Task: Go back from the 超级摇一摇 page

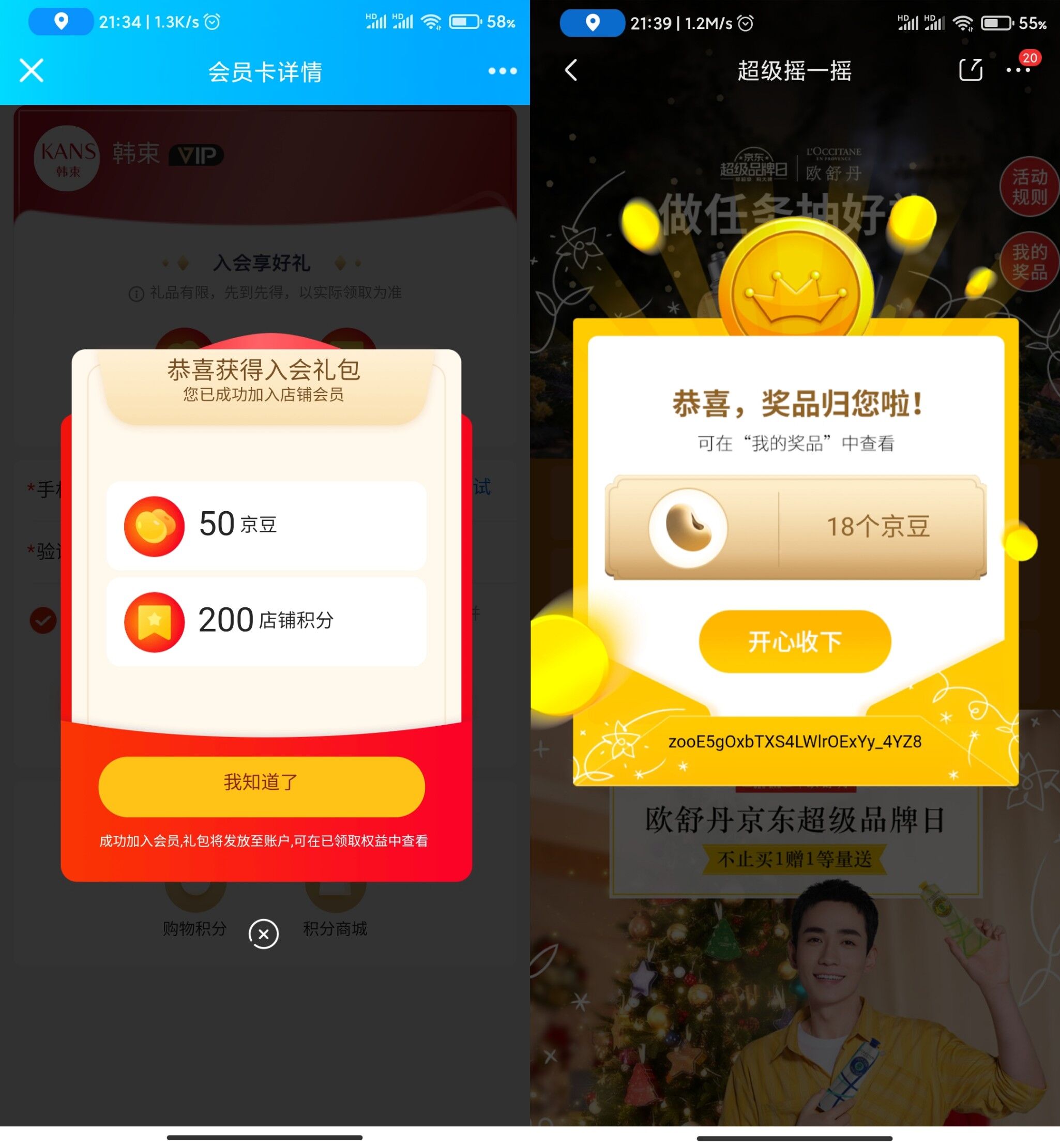Action: tap(571, 70)
